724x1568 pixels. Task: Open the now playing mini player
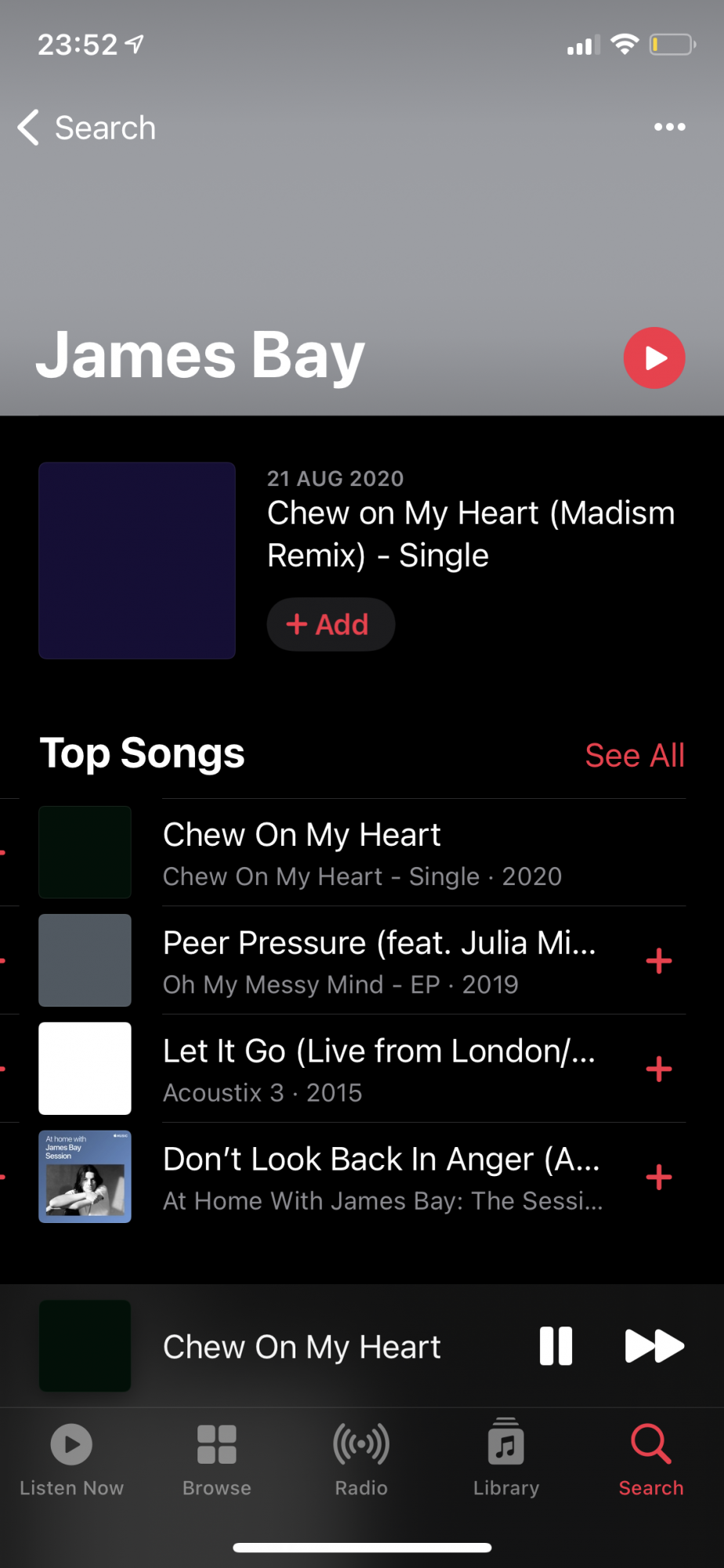[301, 1347]
